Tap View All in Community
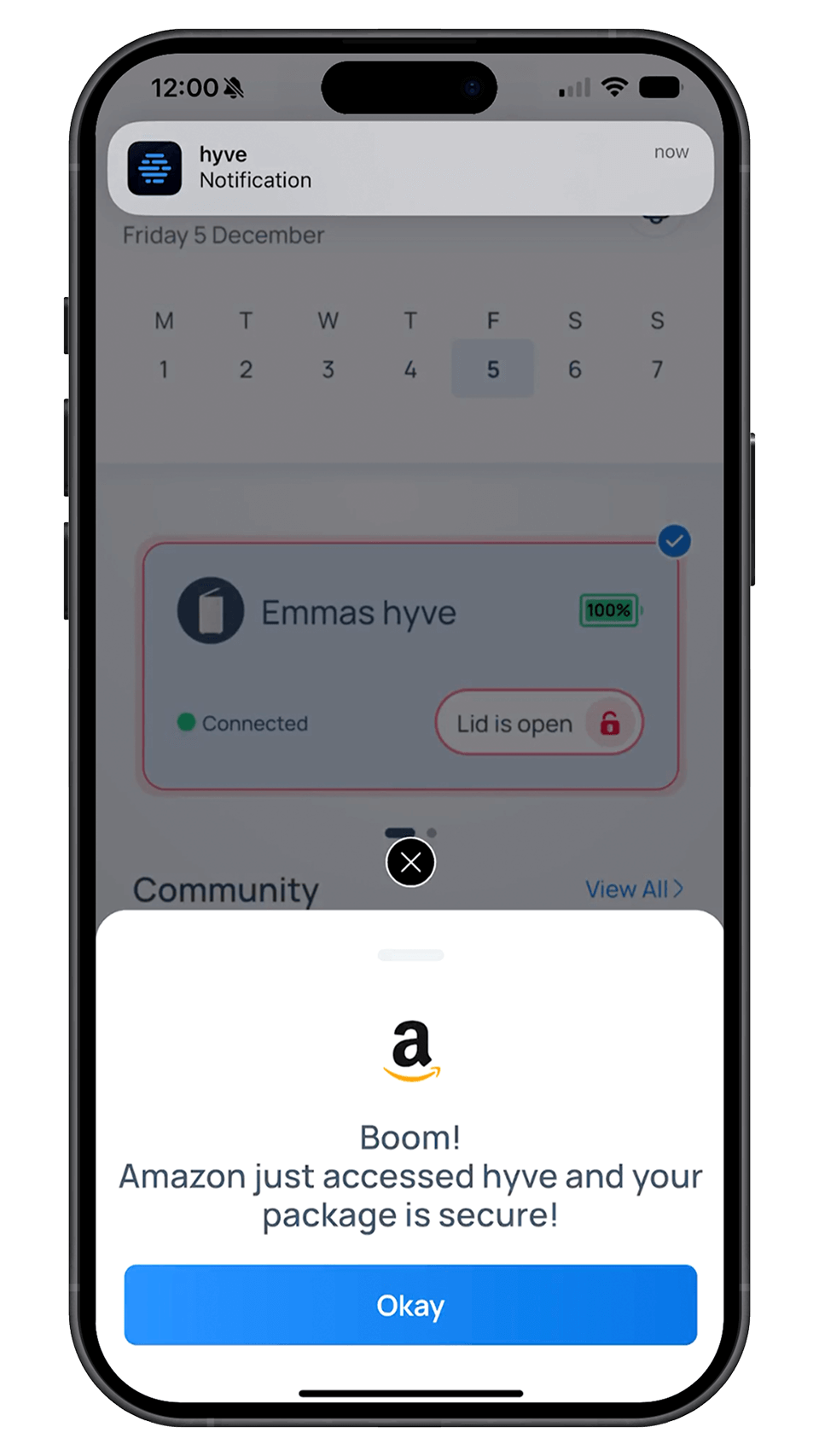The image size is (819, 1456). coord(633,889)
